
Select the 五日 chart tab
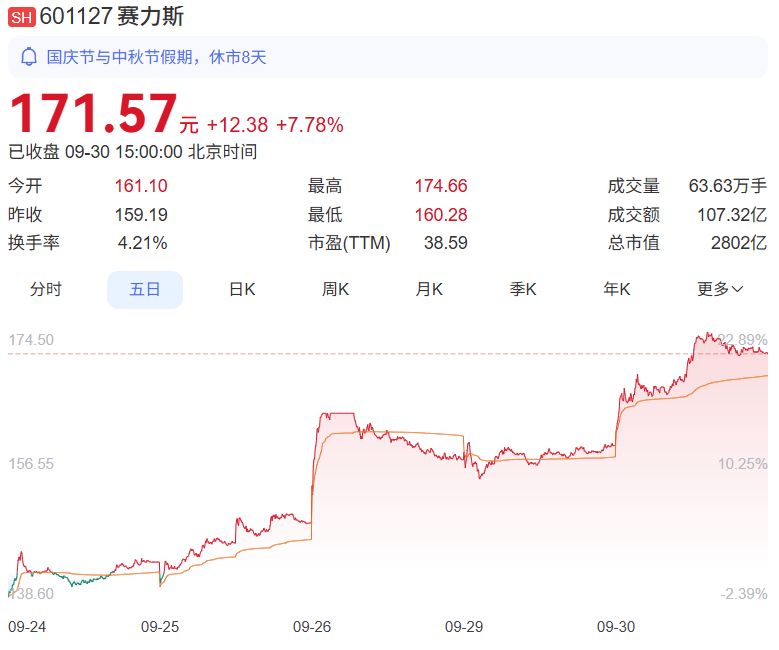tap(145, 290)
